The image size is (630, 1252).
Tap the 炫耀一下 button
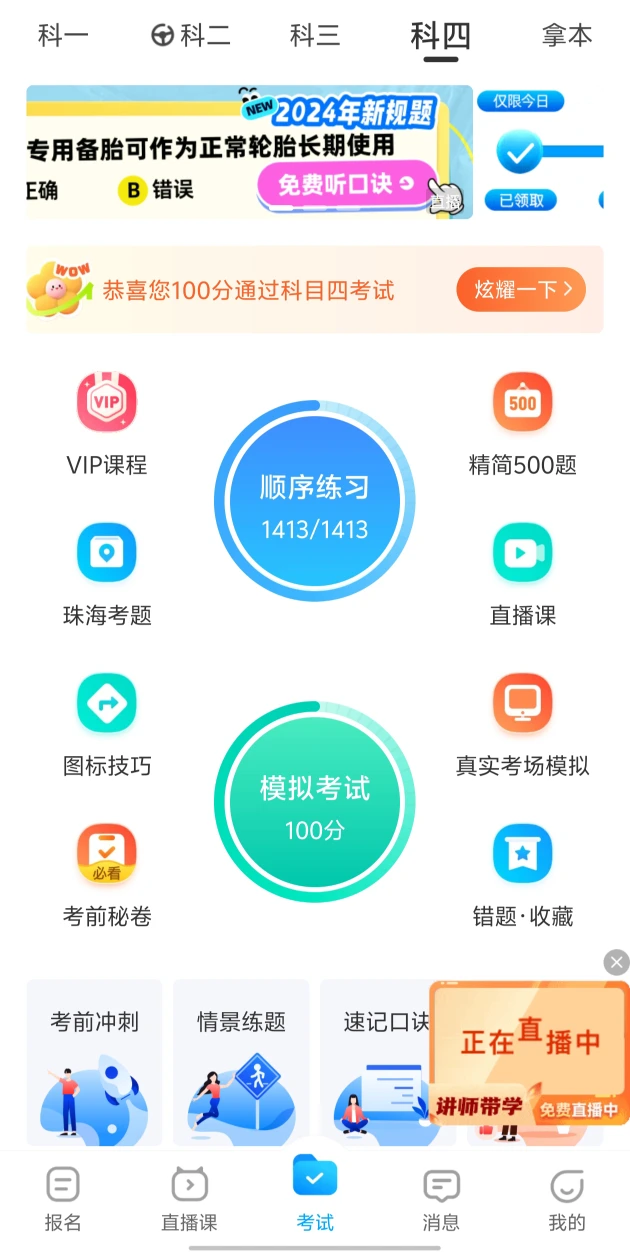tap(520, 290)
